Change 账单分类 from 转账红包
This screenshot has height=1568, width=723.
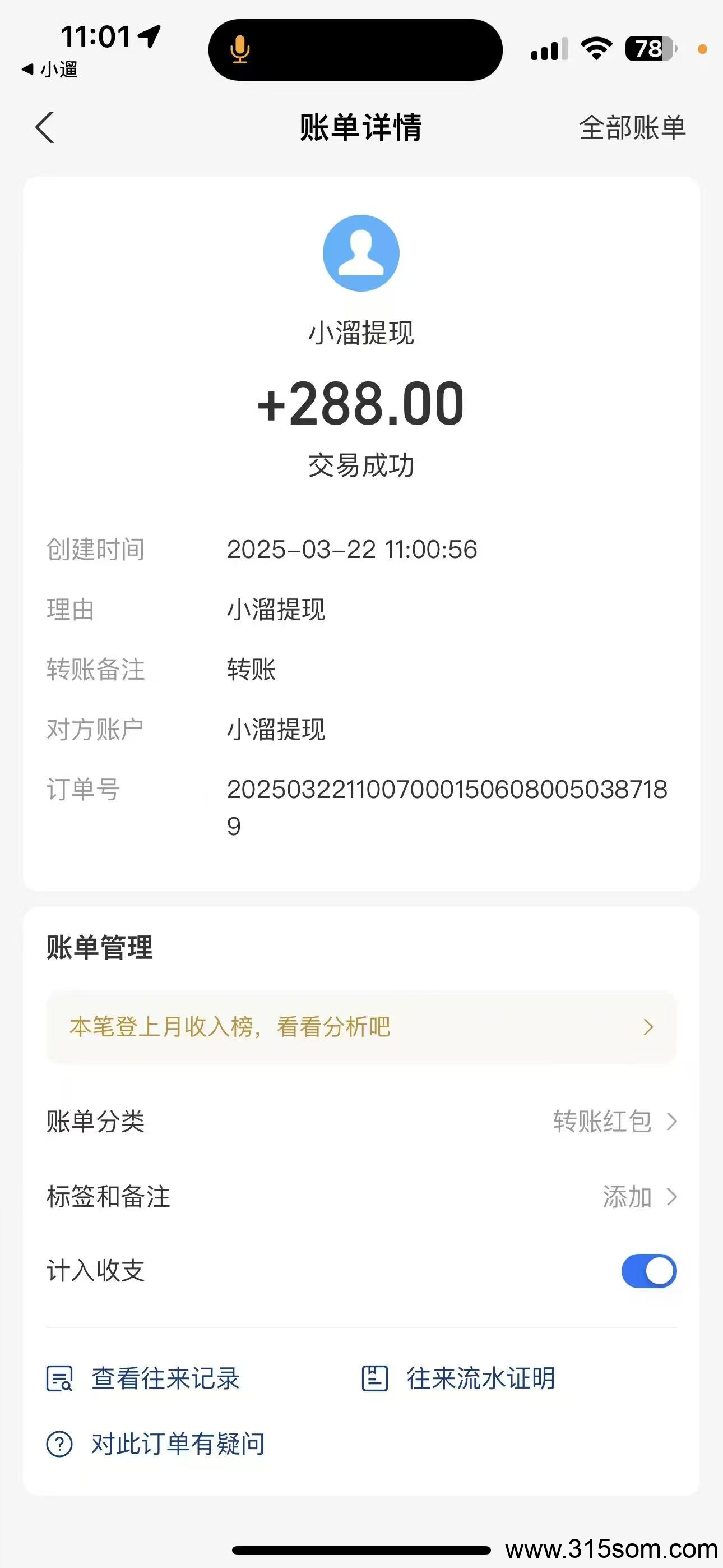[x=614, y=1121]
